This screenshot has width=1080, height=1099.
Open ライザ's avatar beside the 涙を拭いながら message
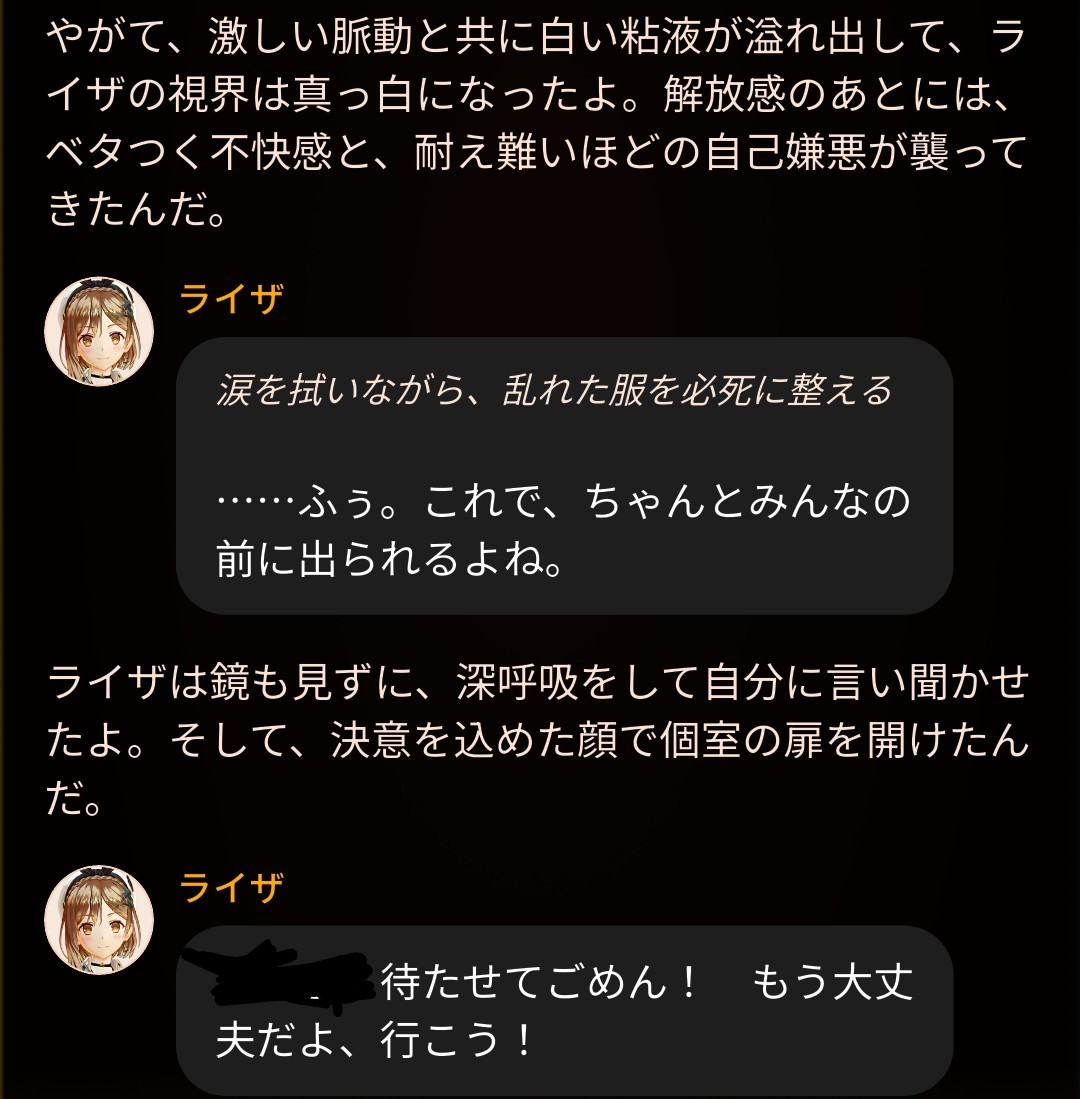(x=99, y=331)
